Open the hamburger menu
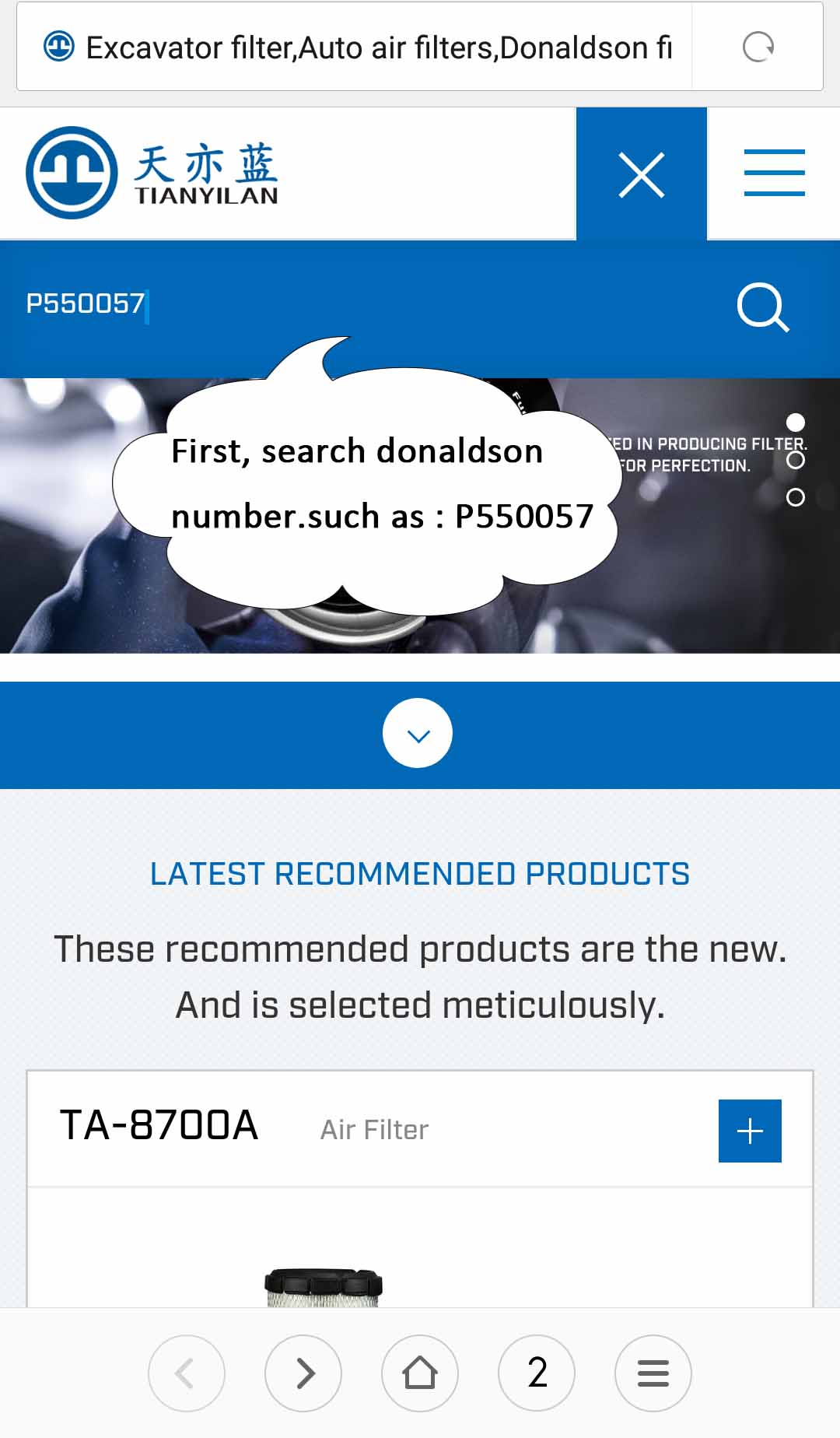 774,173
